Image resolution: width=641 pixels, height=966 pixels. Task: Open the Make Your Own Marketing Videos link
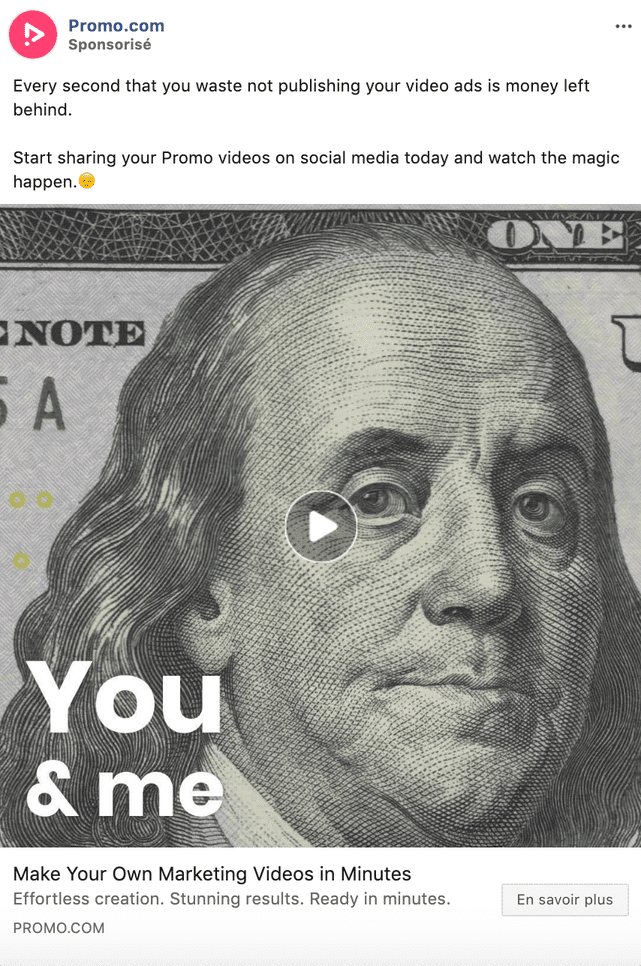click(212, 873)
